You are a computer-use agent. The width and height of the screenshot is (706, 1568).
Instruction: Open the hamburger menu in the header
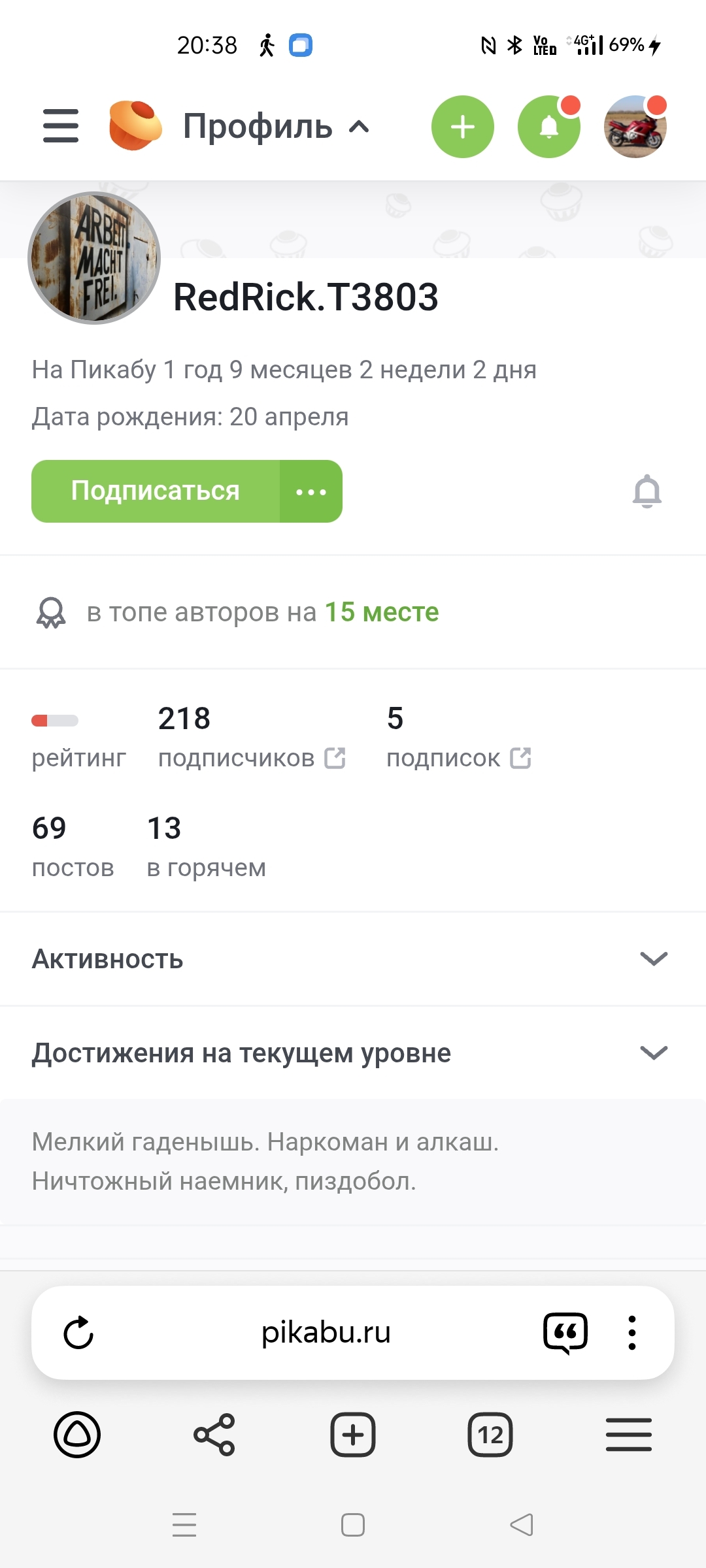61,126
